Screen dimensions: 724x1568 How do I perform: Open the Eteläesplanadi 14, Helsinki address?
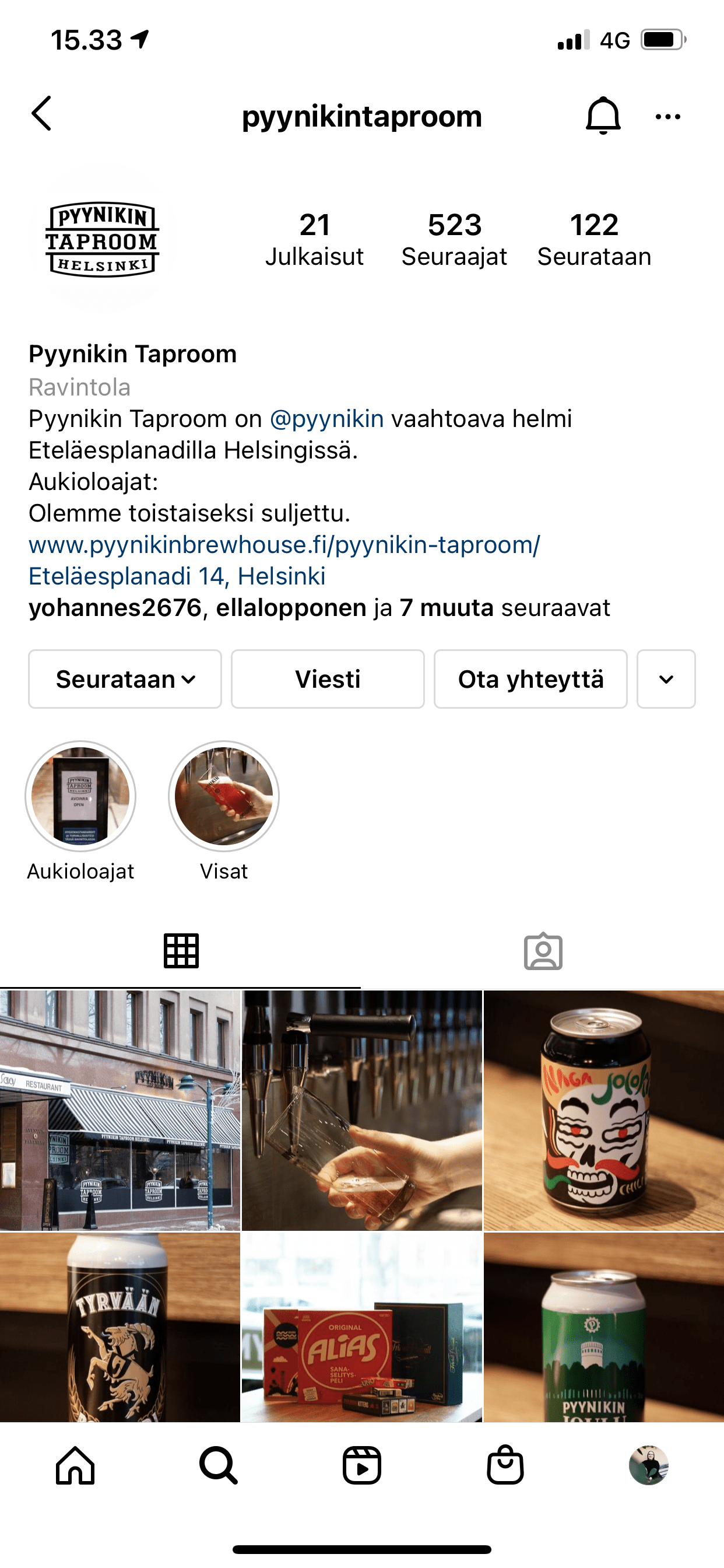(x=177, y=576)
